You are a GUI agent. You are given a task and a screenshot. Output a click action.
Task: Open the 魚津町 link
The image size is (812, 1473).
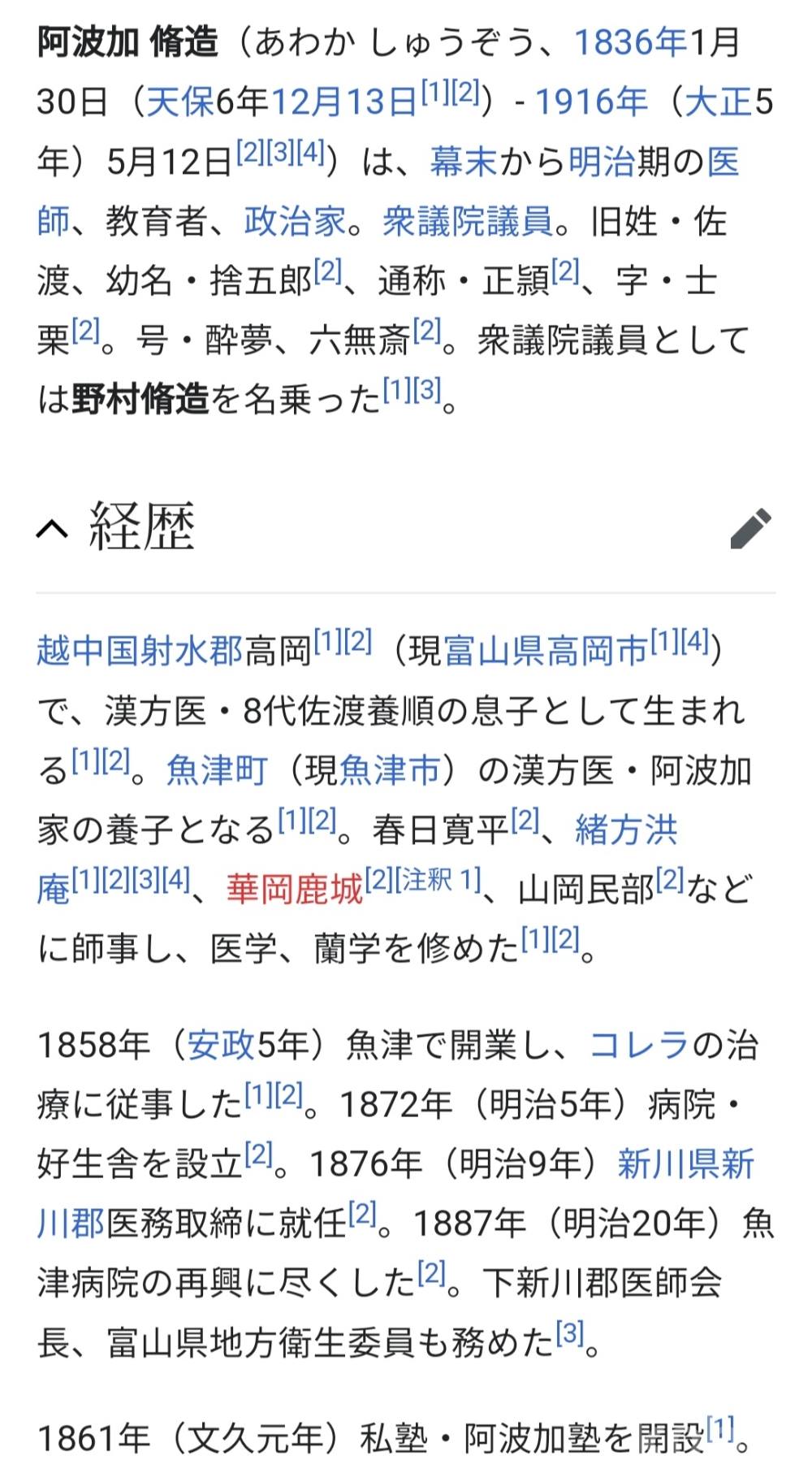point(217,769)
